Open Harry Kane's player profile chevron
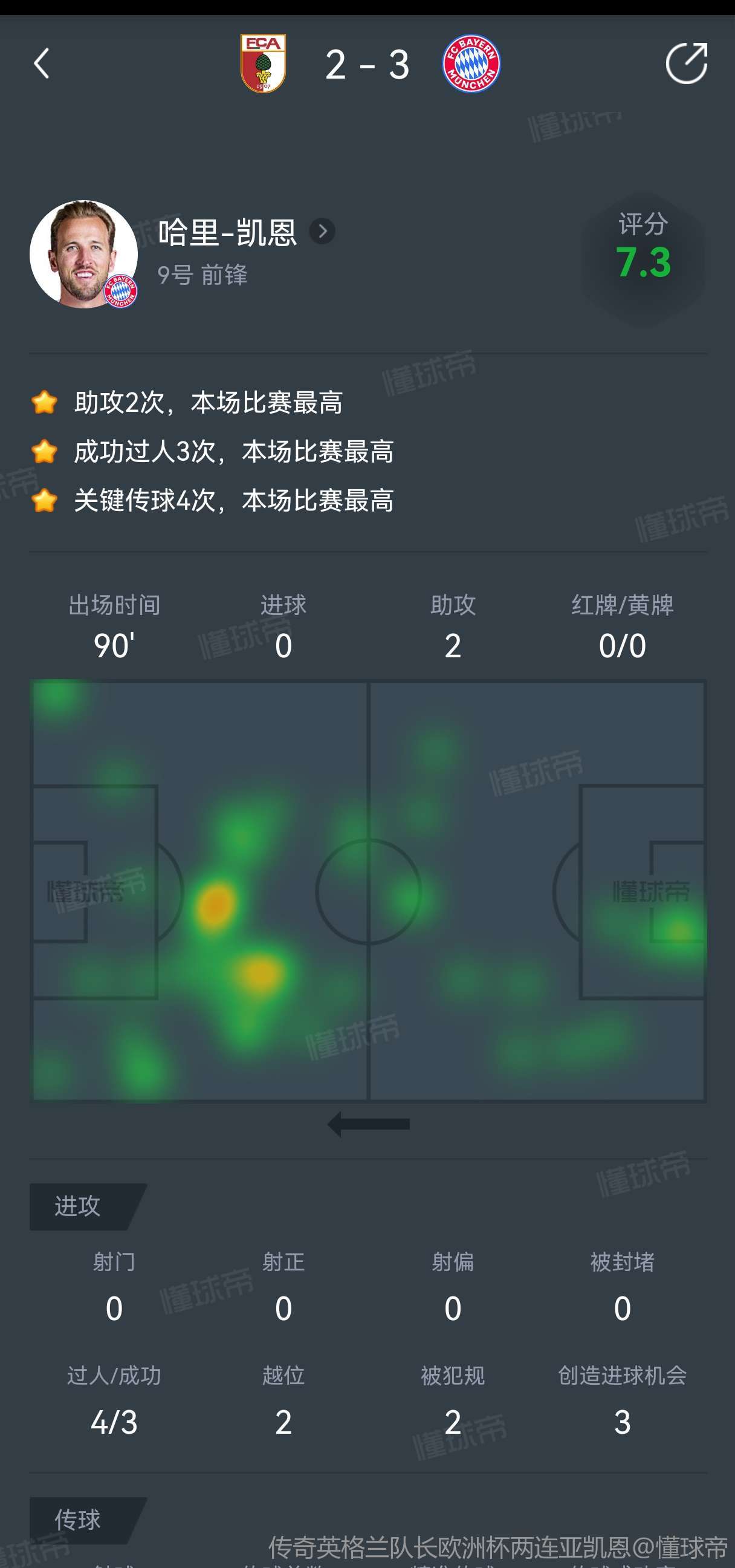The height and width of the screenshot is (1568, 735). click(x=322, y=232)
